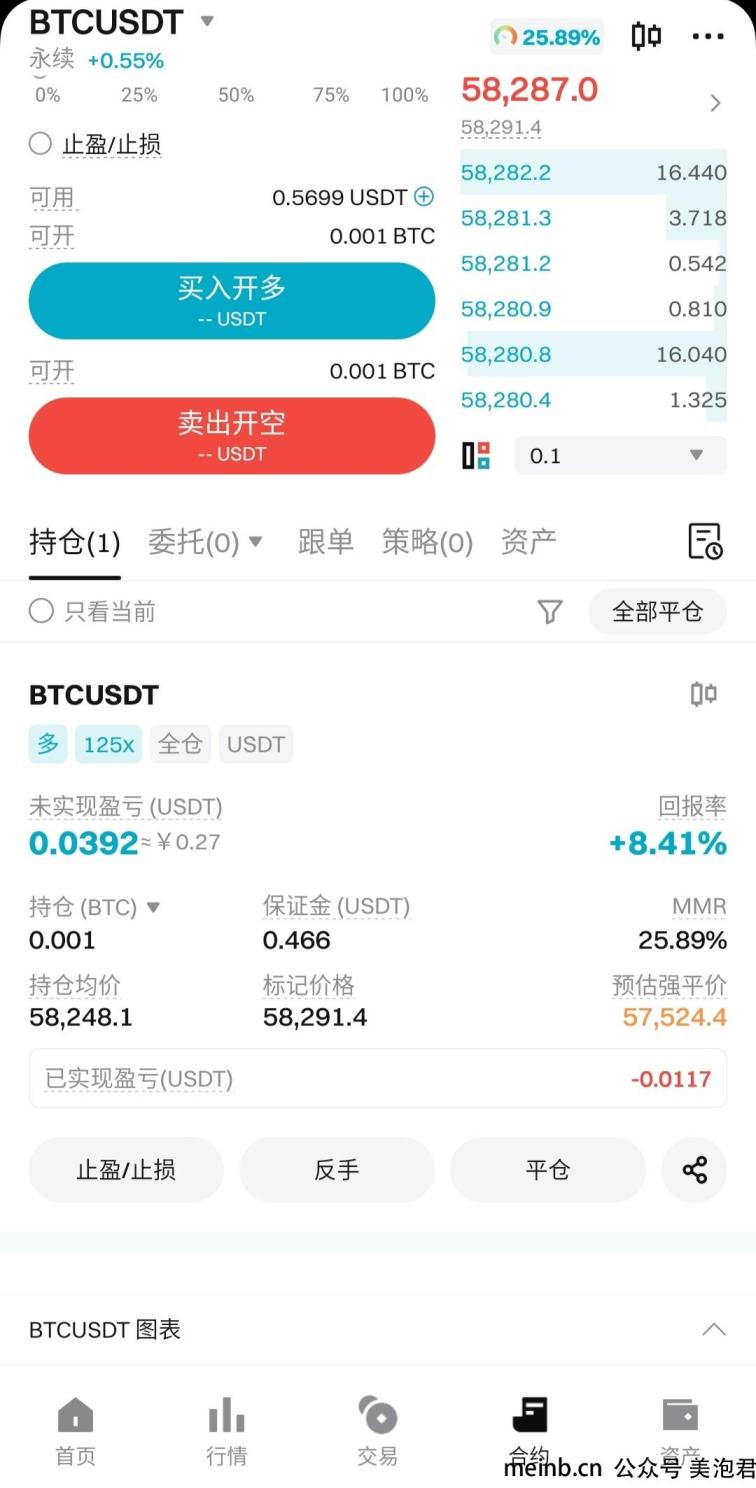Open the order history icon
The width and height of the screenshot is (756, 1488).
(705, 541)
